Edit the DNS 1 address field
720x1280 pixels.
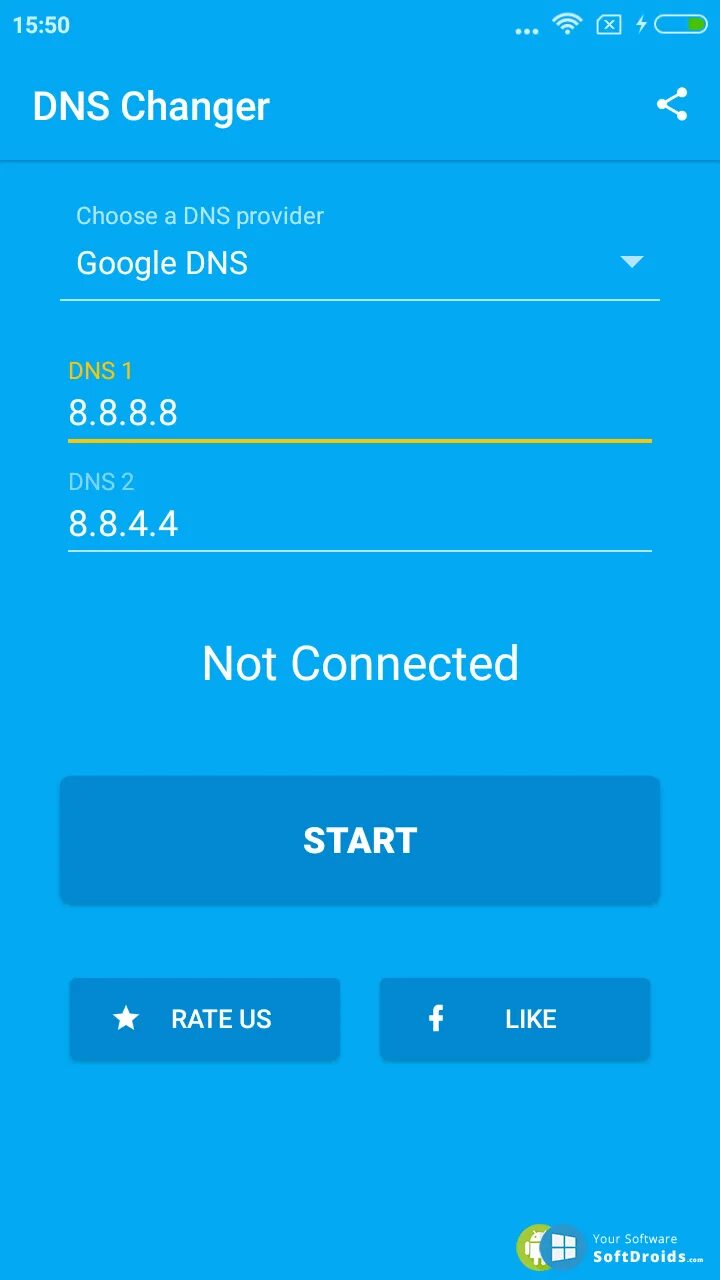(x=360, y=413)
